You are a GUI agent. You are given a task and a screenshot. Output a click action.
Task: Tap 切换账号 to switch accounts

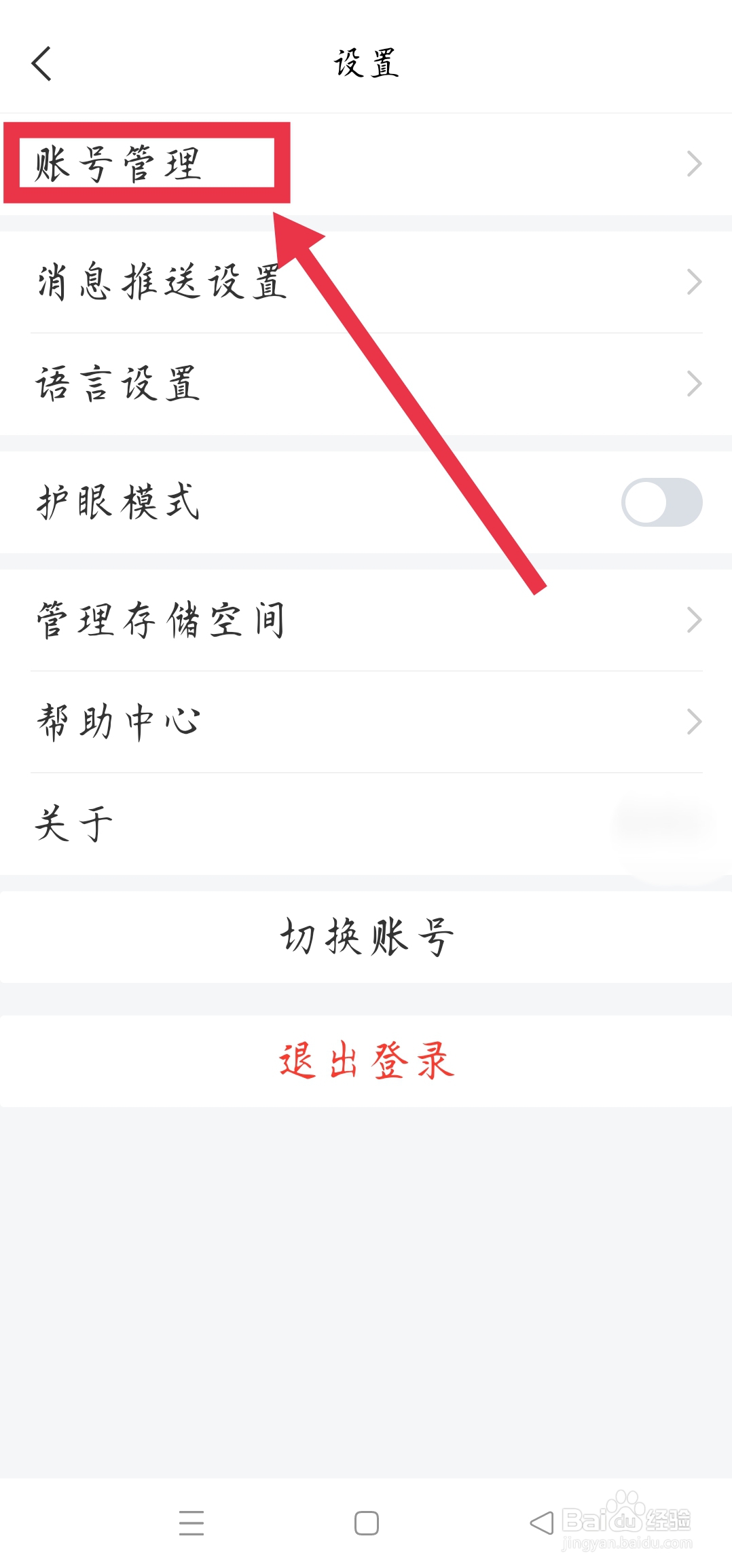click(366, 937)
